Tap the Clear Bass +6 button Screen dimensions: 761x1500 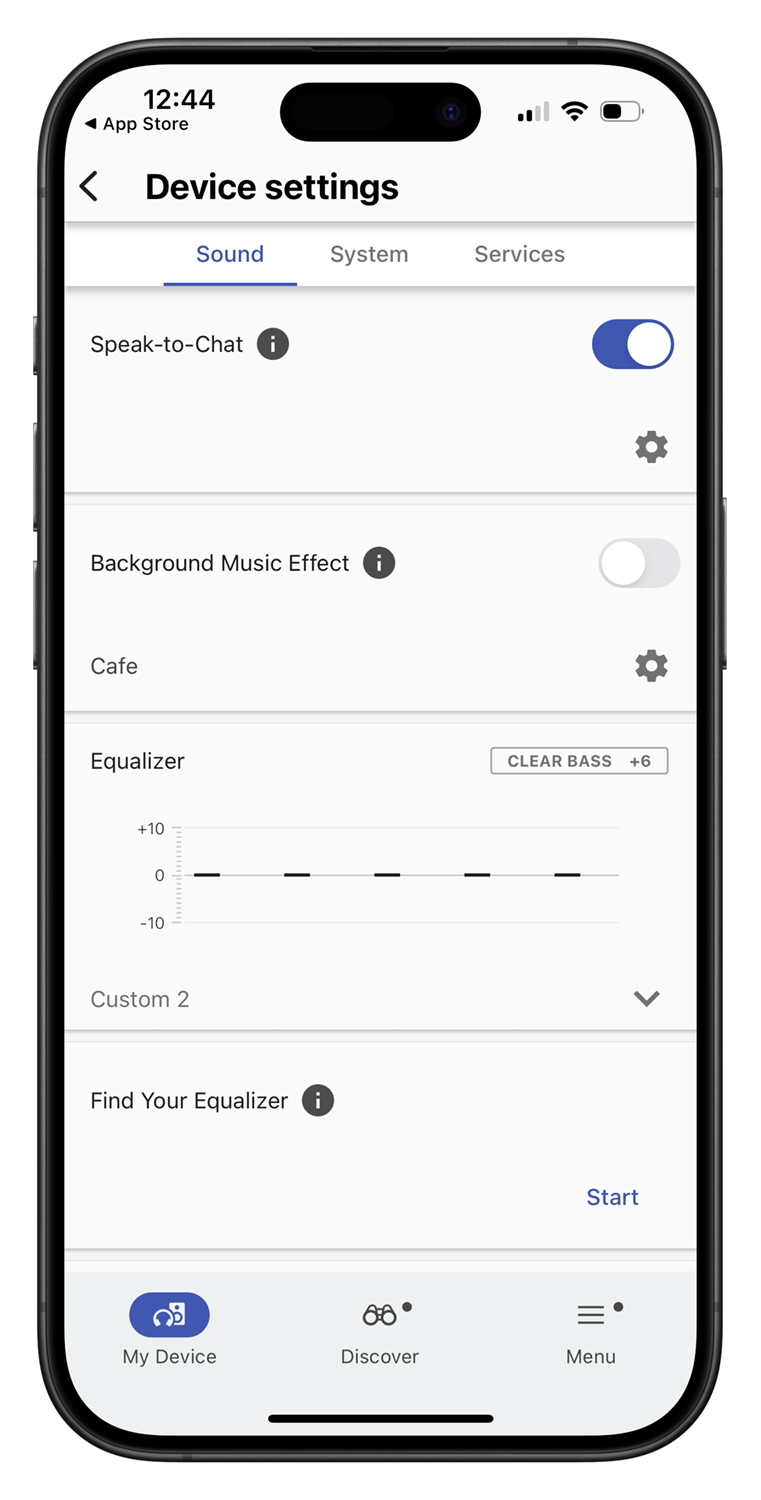coord(579,761)
